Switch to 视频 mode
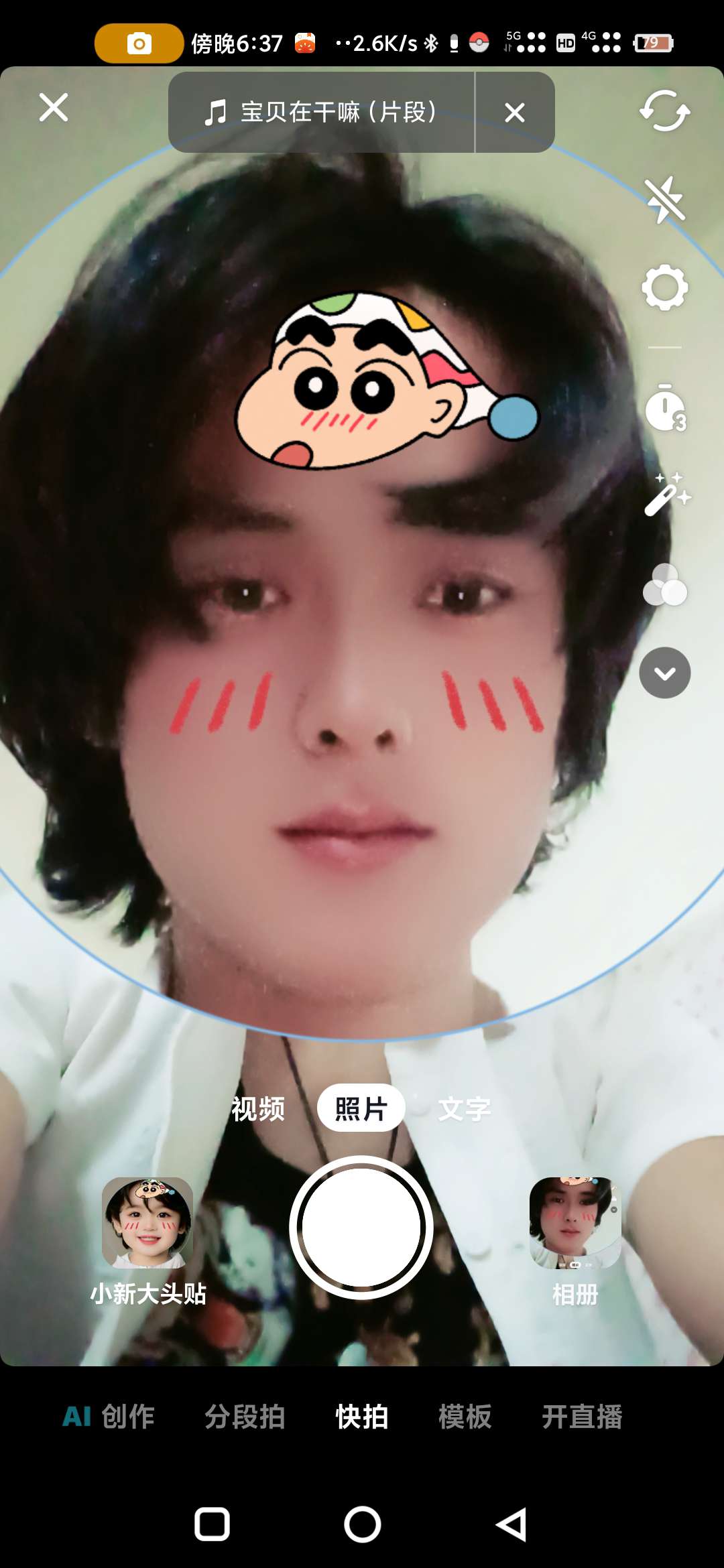 (258, 1109)
